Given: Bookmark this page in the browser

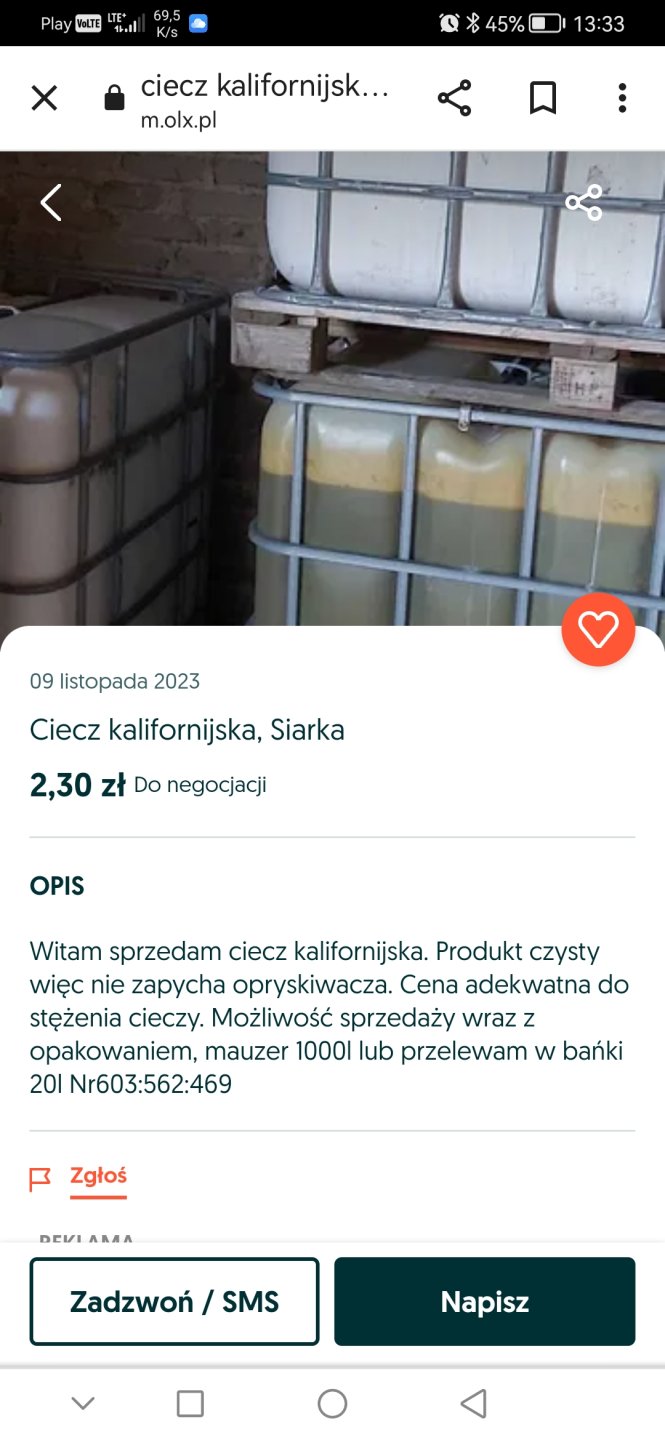Looking at the screenshot, I should (542, 98).
